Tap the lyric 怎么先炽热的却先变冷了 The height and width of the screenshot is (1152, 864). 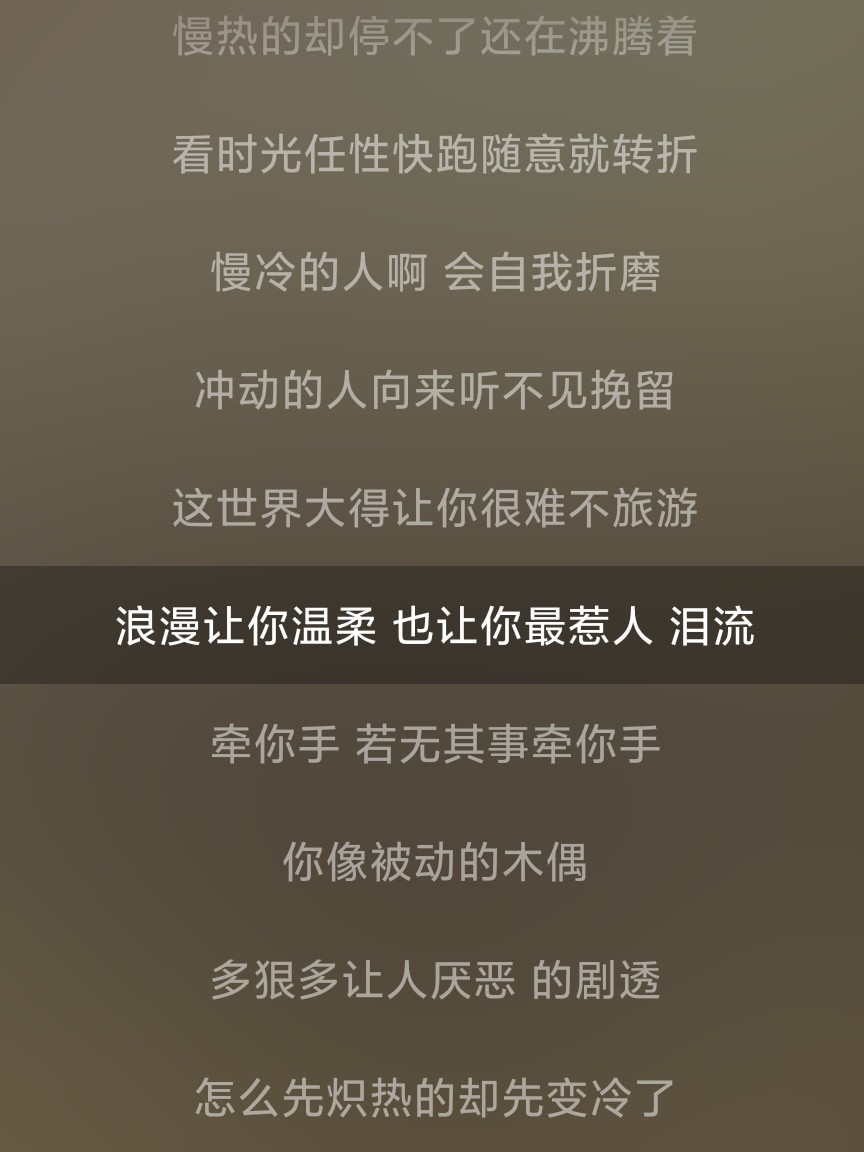click(x=434, y=1097)
